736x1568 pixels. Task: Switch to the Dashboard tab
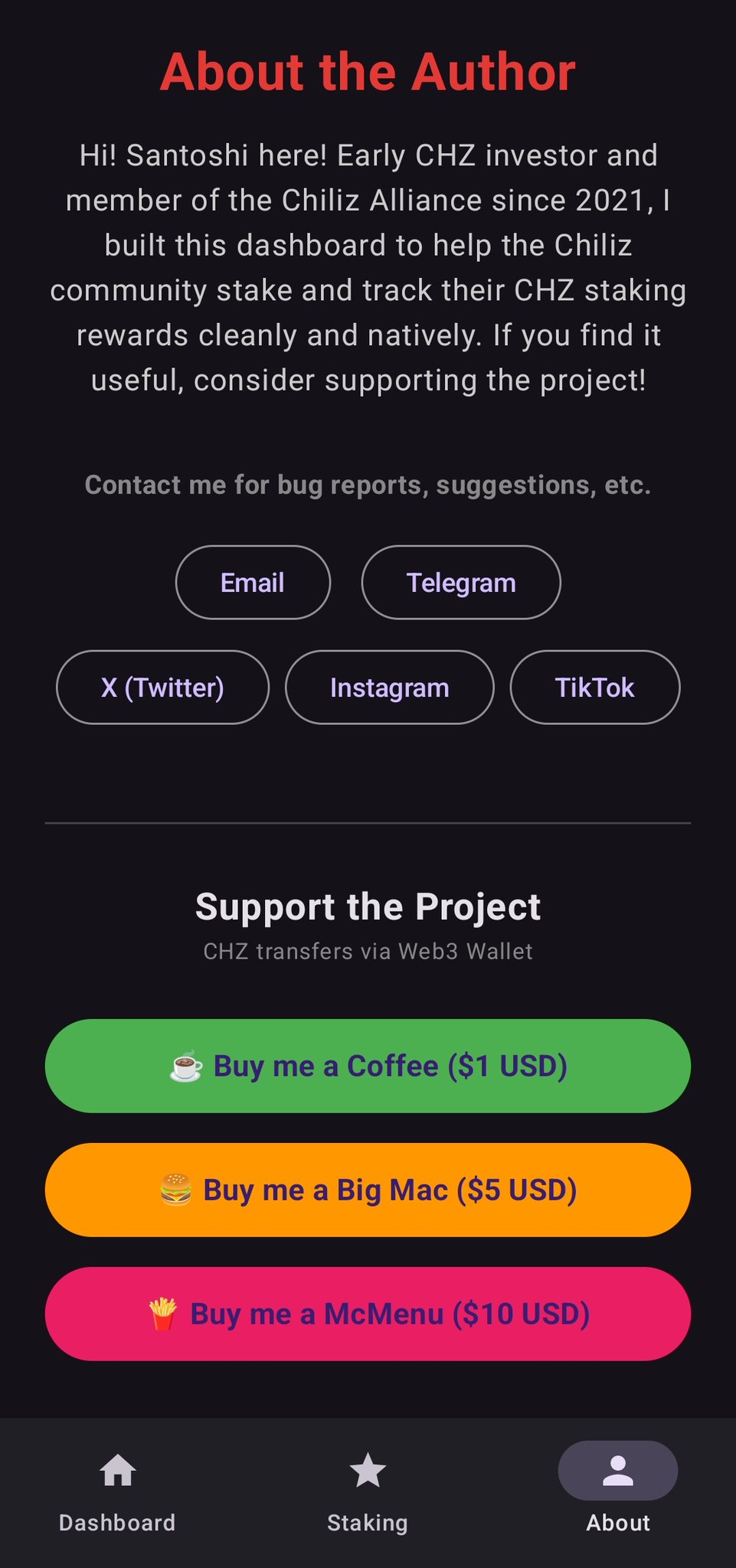pos(117,1491)
